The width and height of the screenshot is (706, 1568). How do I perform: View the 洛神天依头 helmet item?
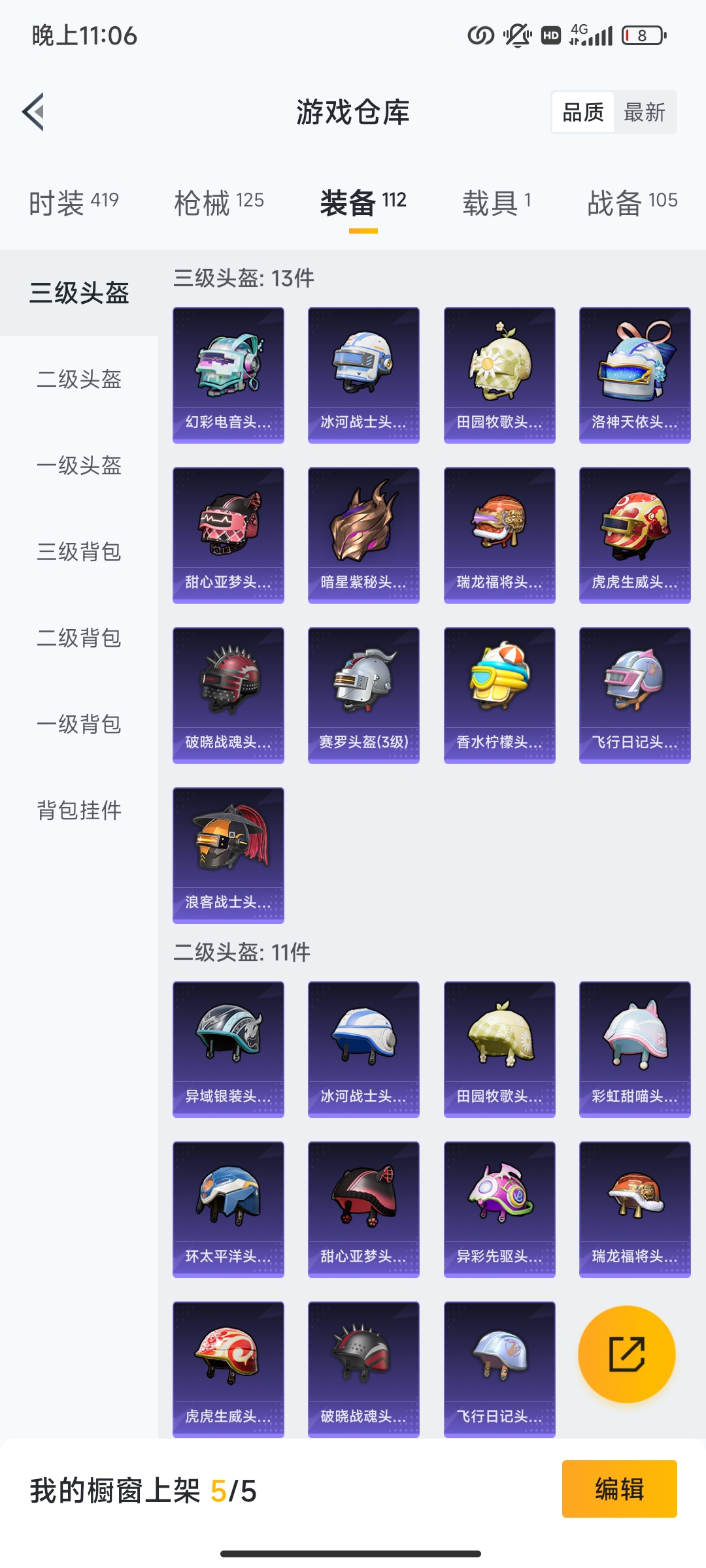tap(635, 375)
